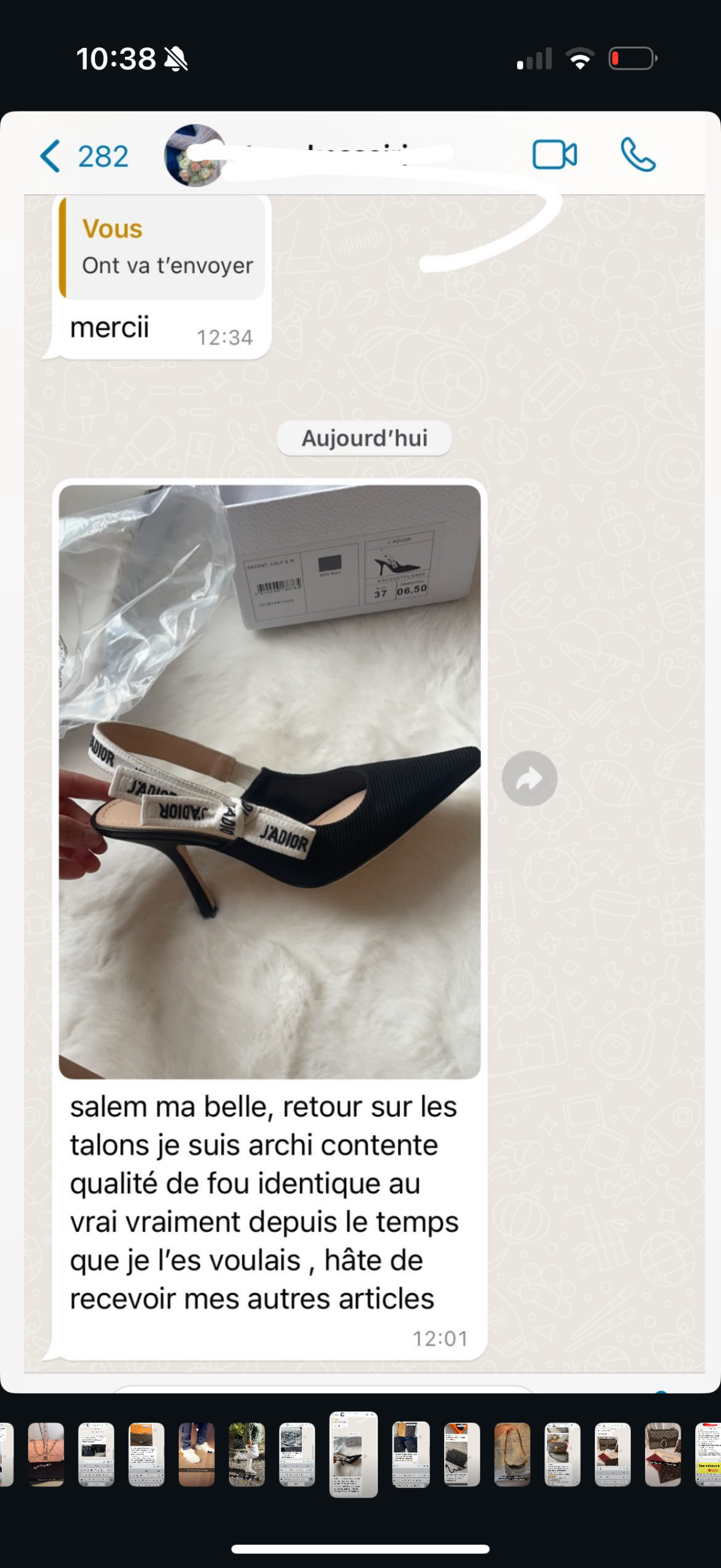
Task: Select the brown monogram Gucci bag thumbnail
Action: [663, 1454]
